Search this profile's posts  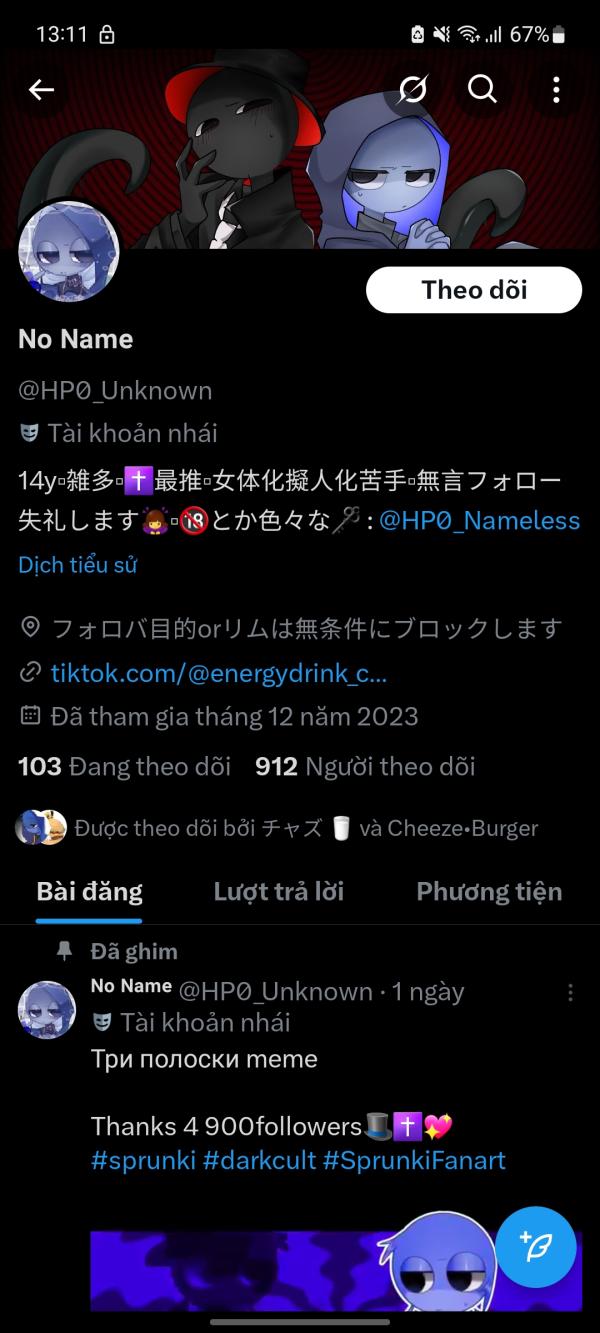483,90
